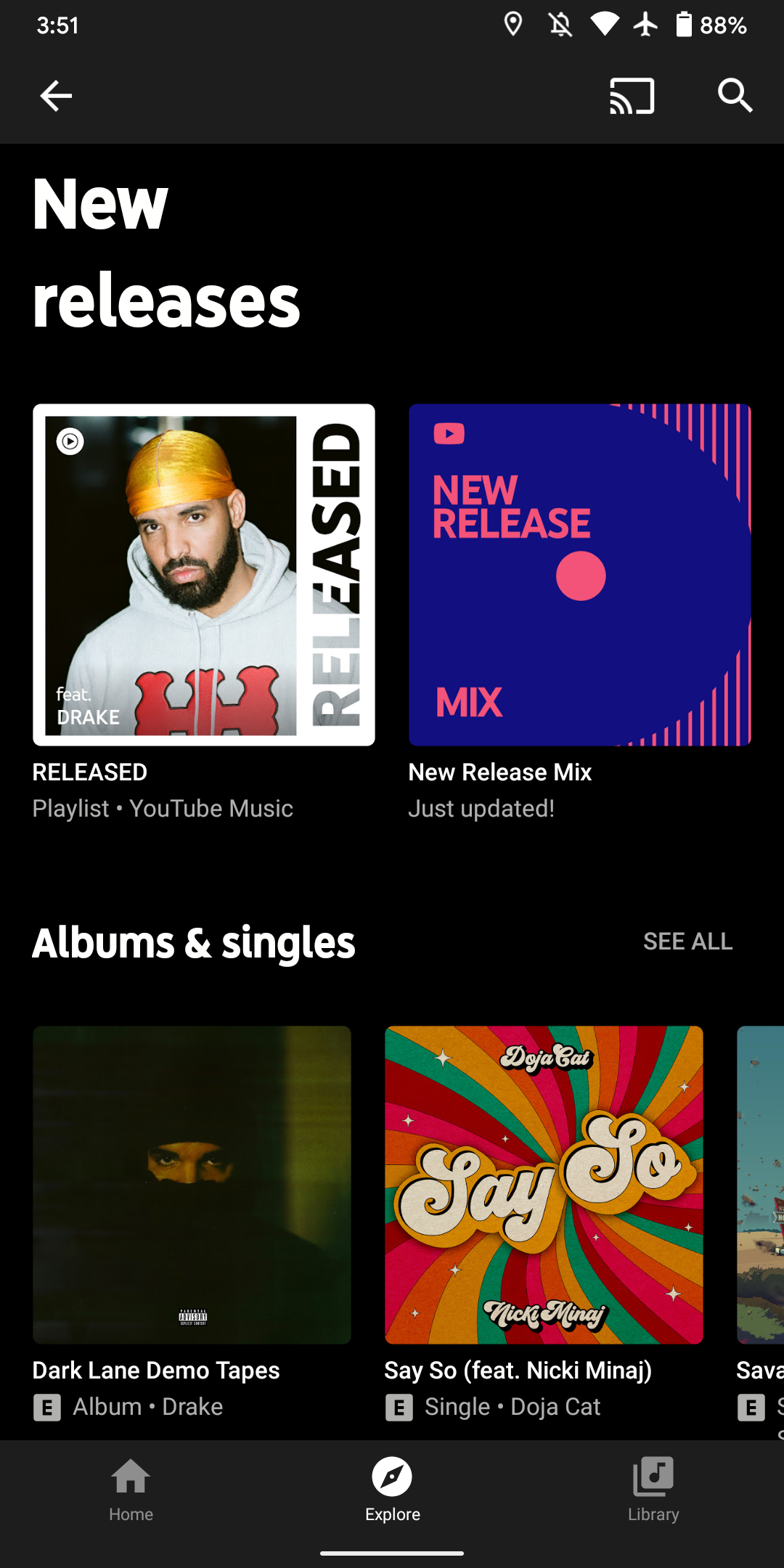Tap Drake artist name under Dark Lane Demo Tapes
Viewport: 784px width, 1568px height.
pyautogui.click(x=192, y=1406)
